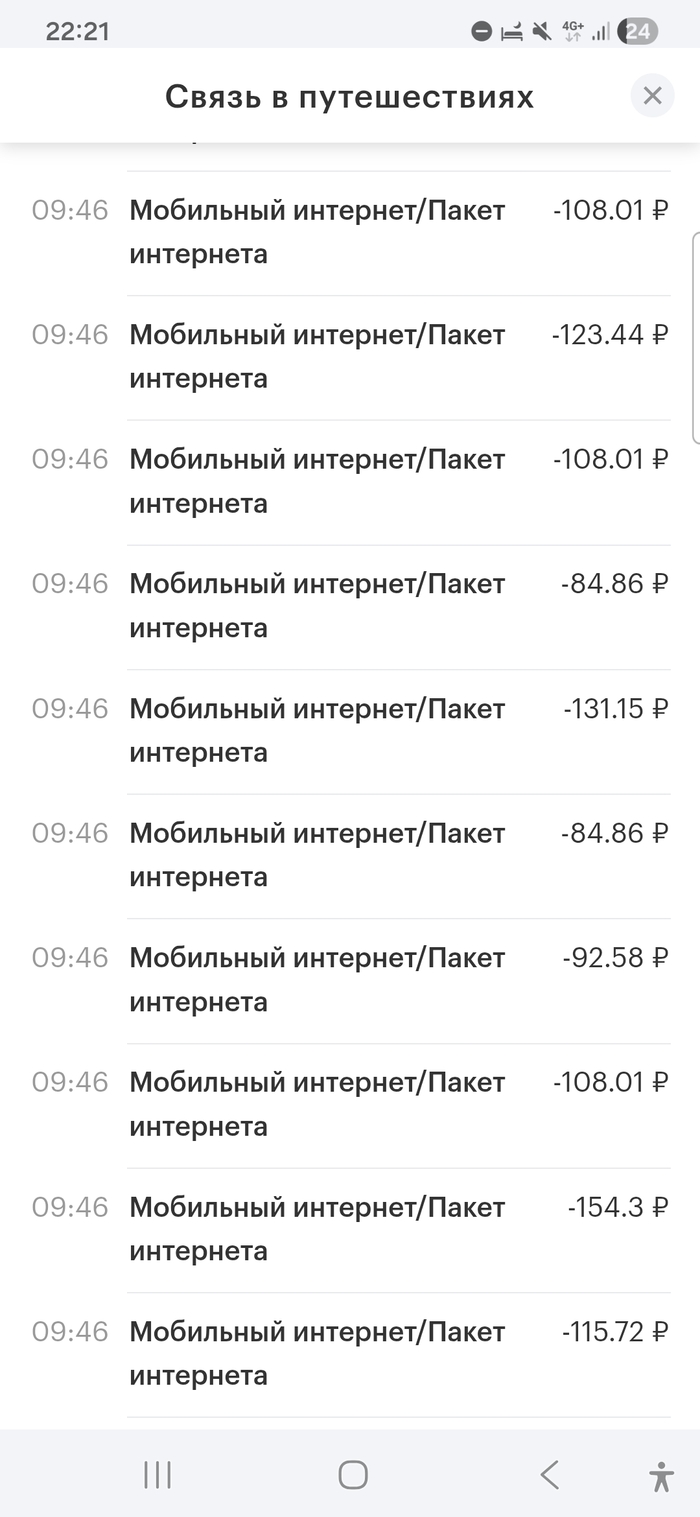Close the Связь в путешествиях sheet

(652, 96)
